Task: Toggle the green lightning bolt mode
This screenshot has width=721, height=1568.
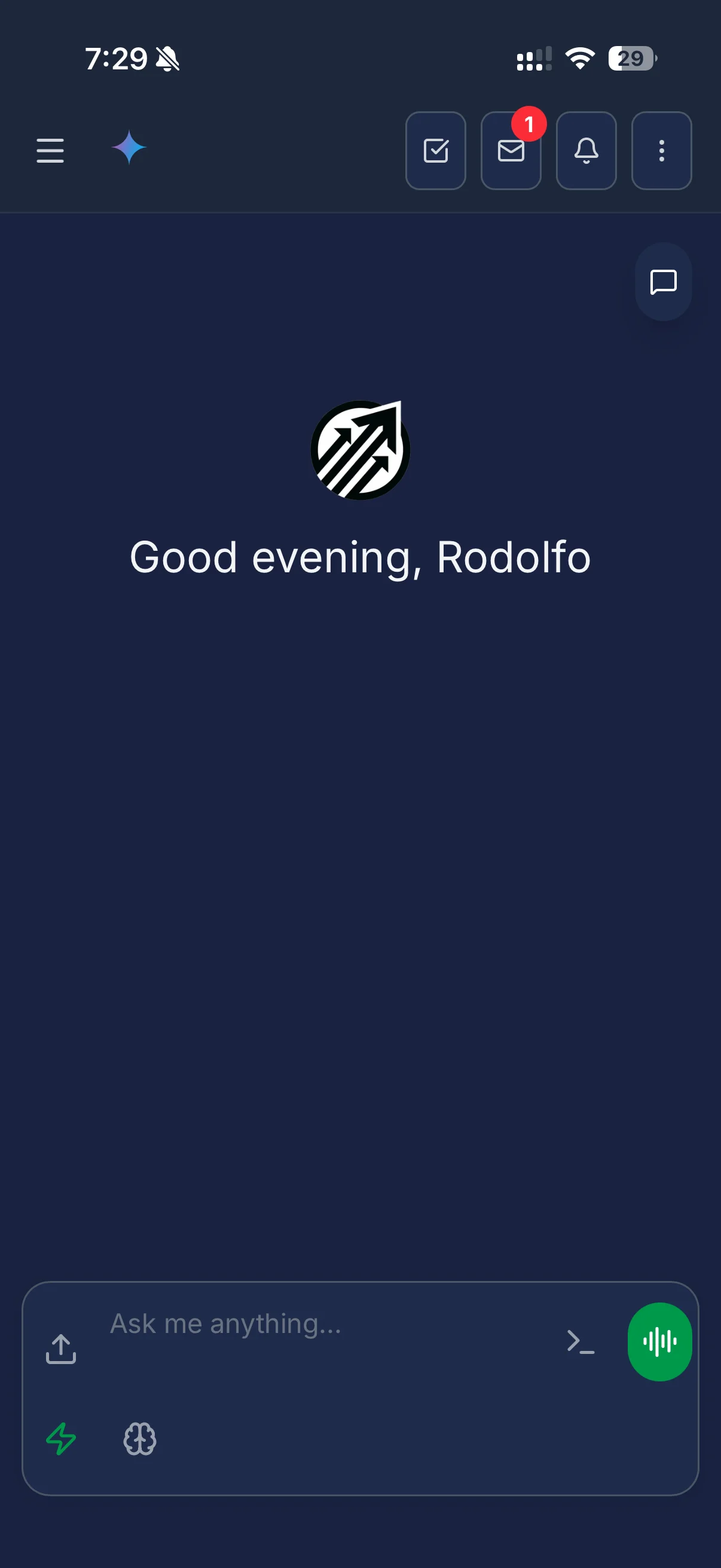Action: [61, 1439]
